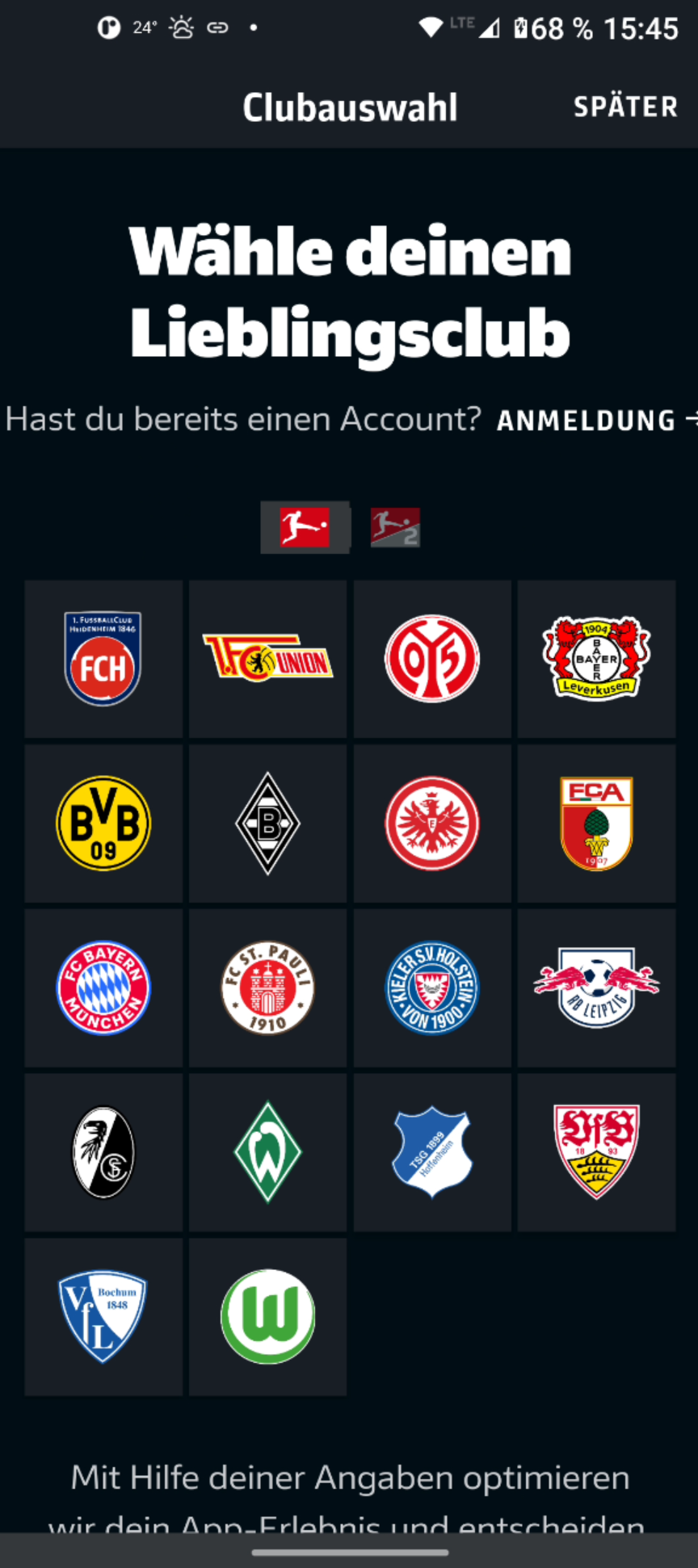Select FC Bayern München

tap(103, 987)
